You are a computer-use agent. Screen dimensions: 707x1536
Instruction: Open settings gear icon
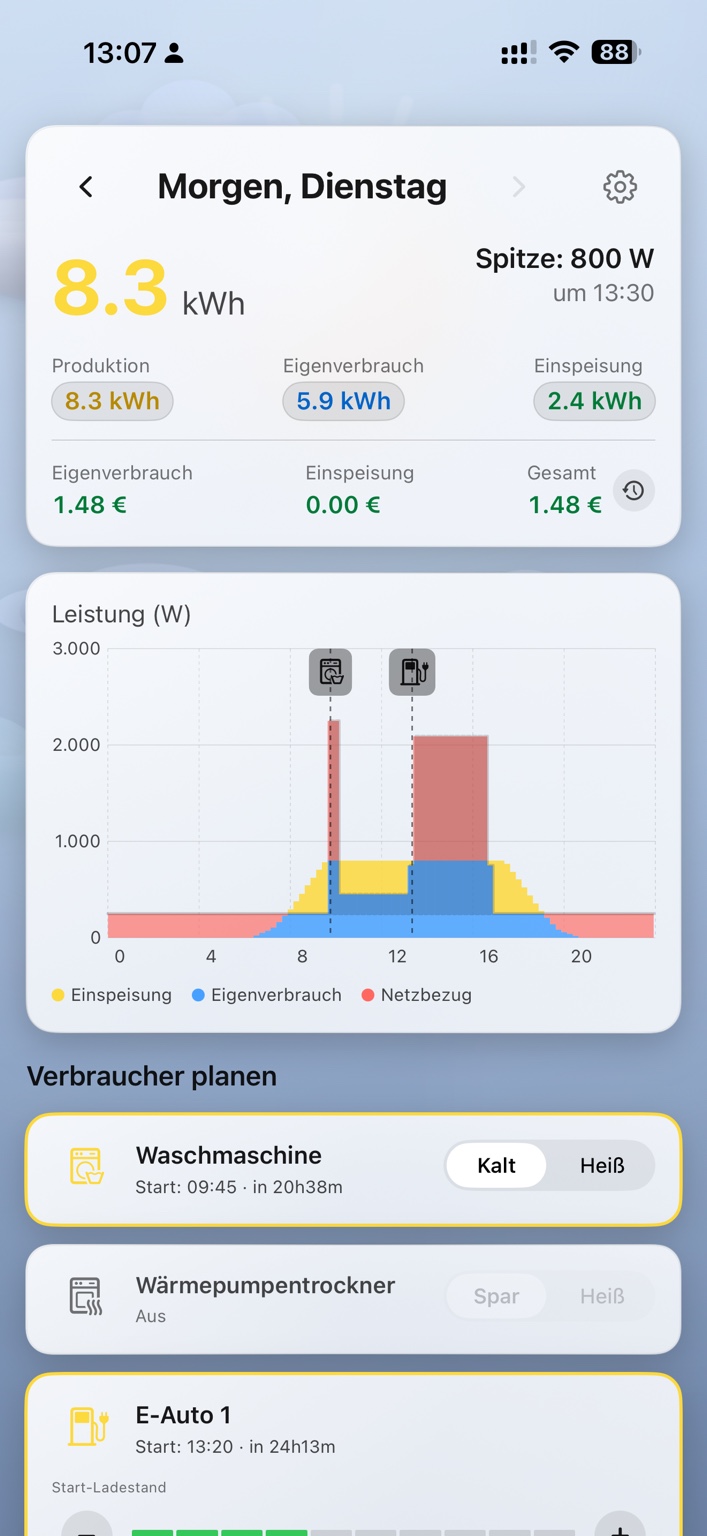[620, 187]
